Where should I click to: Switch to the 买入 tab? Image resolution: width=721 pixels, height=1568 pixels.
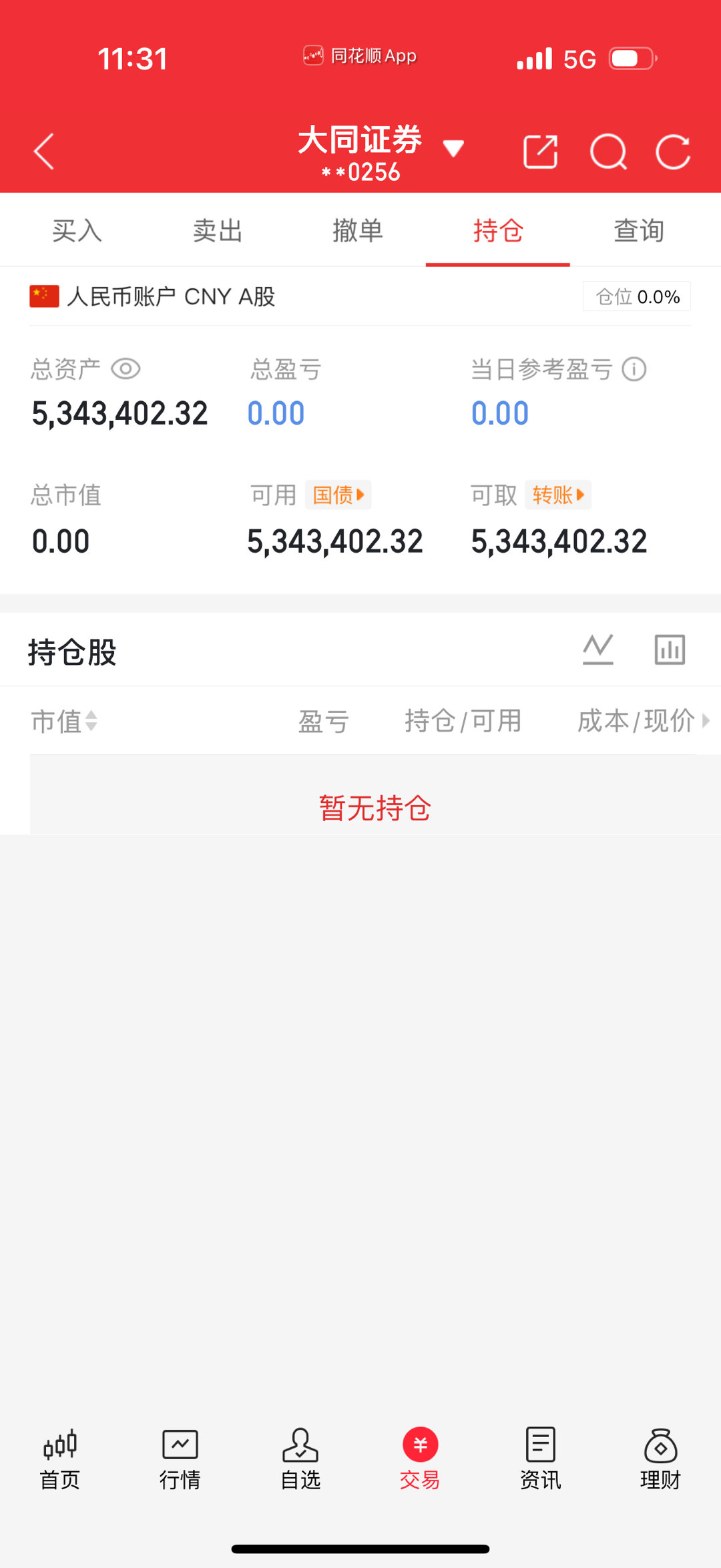(x=75, y=230)
